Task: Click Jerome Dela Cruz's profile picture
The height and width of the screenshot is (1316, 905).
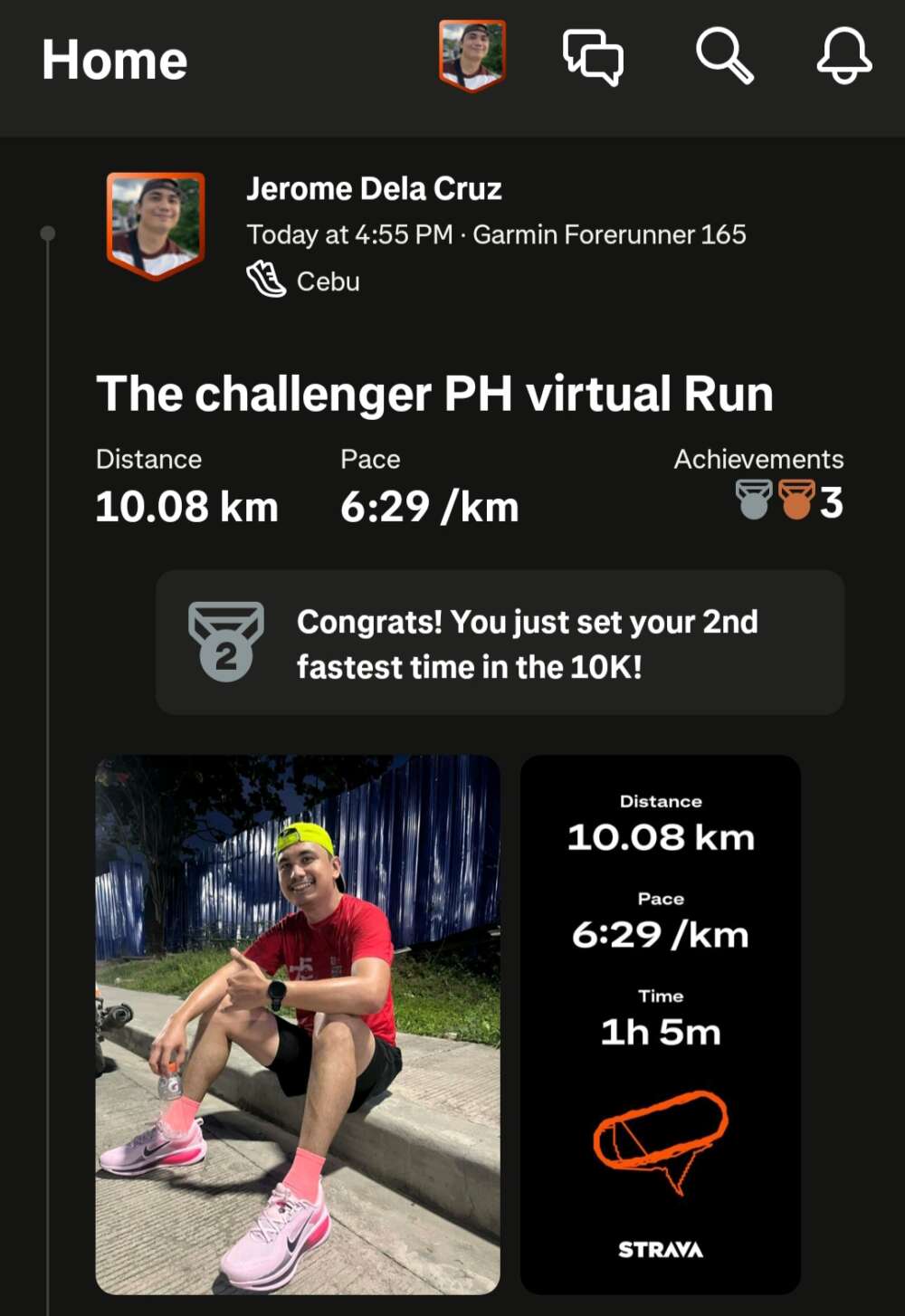Action: tap(153, 220)
